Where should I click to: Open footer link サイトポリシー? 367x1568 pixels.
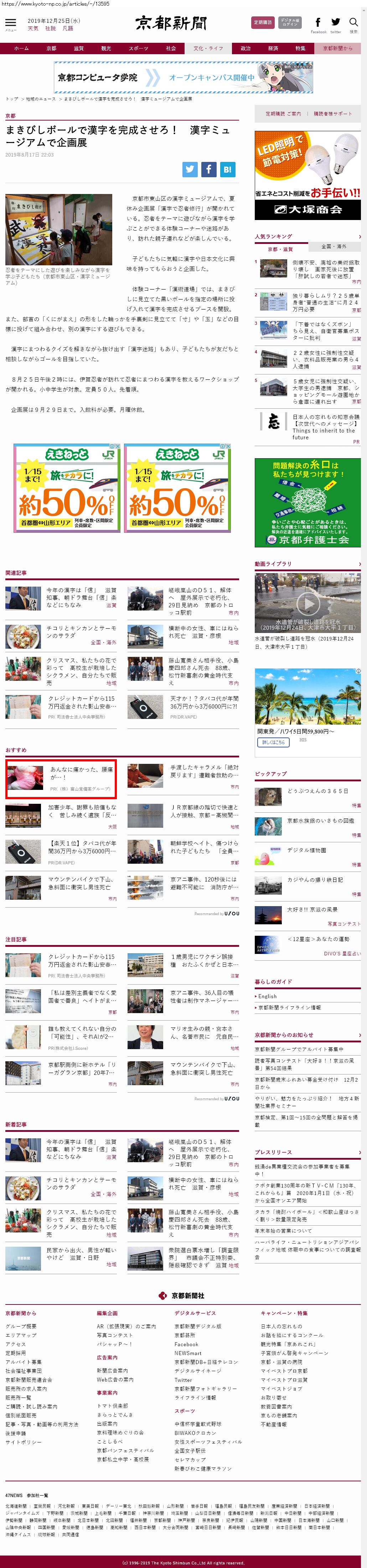24,1442
